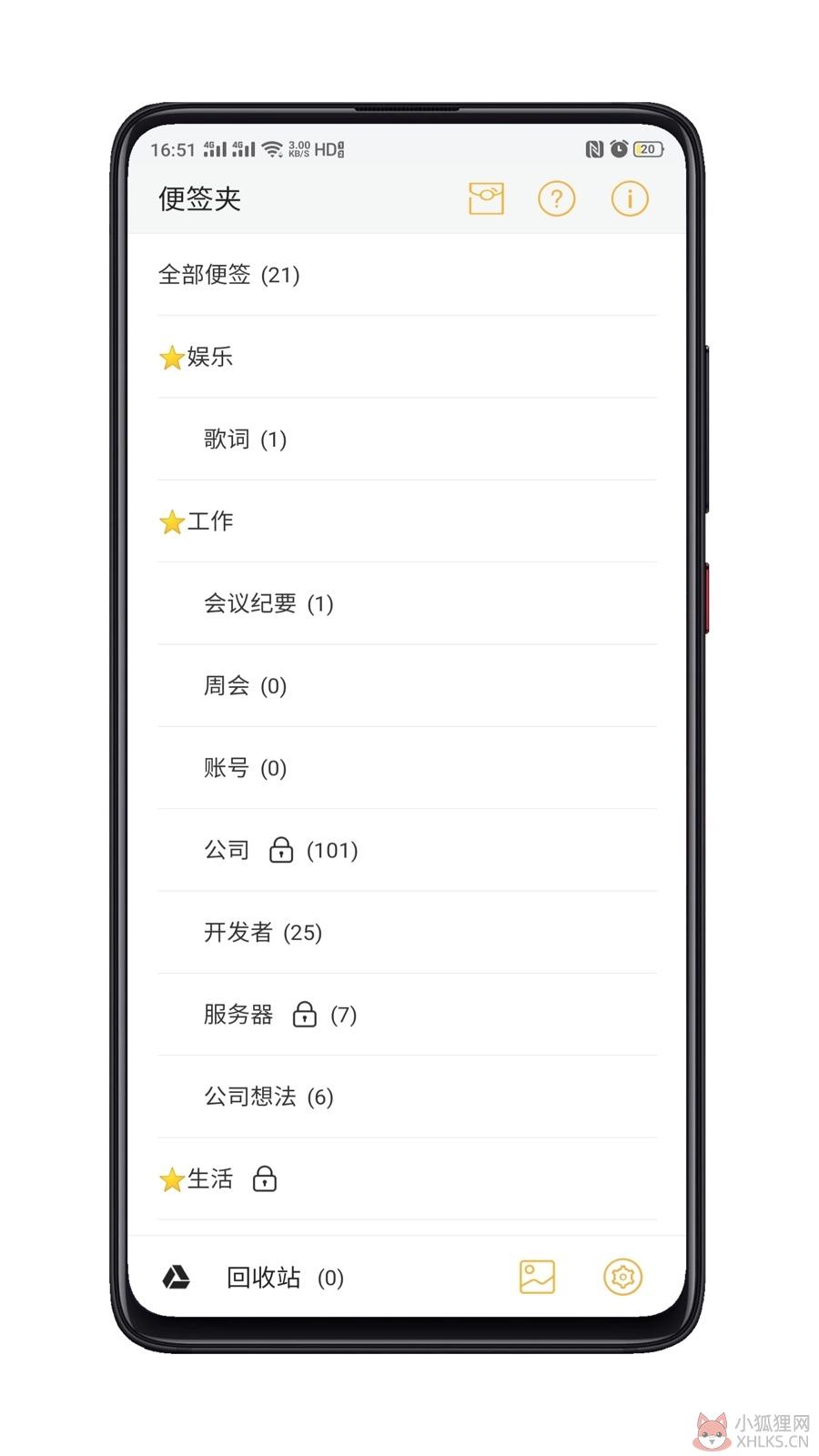Open 全部便签 (21) folder
This screenshot has height=1456, width=819.
click(407, 275)
